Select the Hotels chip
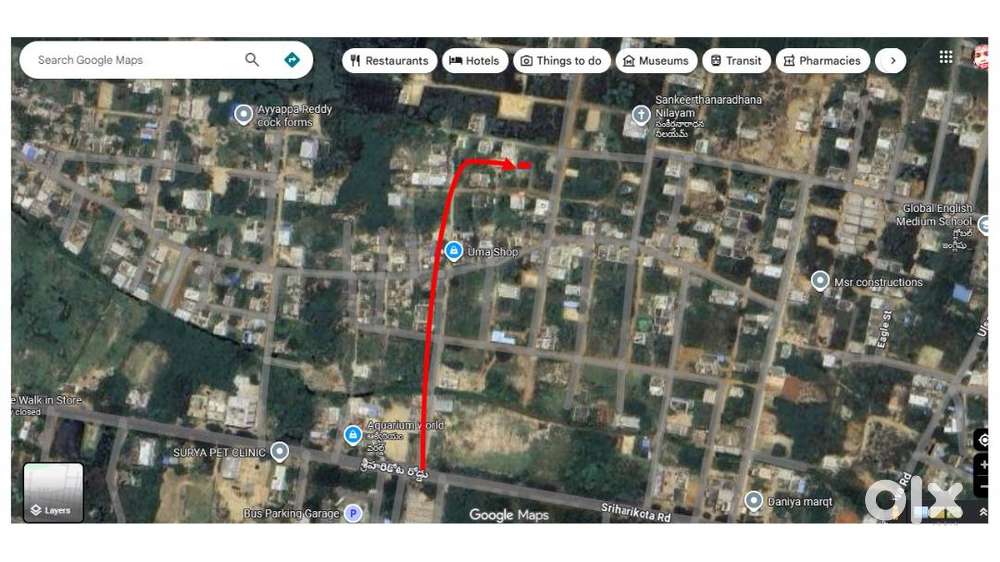The height and width of the screenshot is (562, 1000). click(x=474, y=61)
